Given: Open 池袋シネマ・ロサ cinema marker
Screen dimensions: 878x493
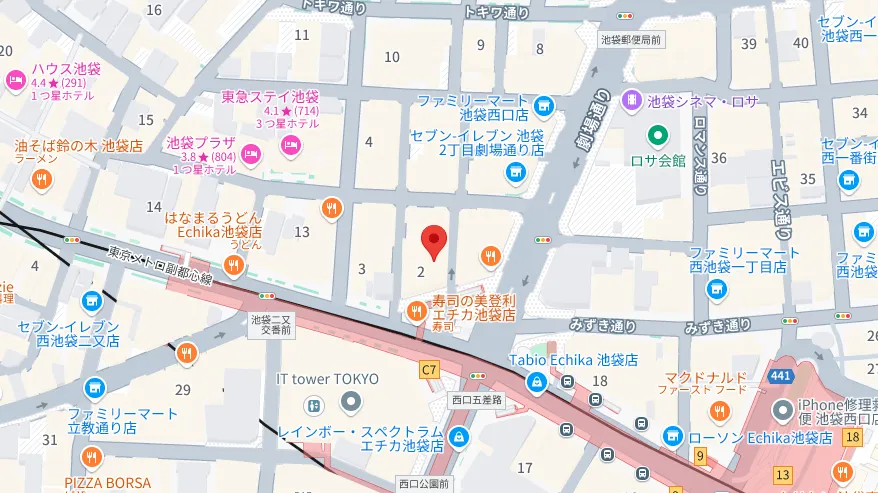Looking at the screenshot, I should 632,100.
